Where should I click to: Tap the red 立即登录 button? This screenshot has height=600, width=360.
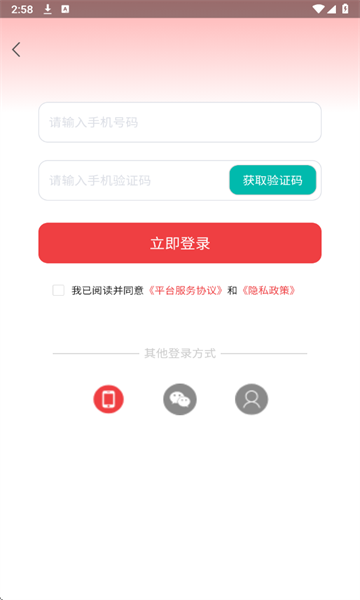coord(180,243)
